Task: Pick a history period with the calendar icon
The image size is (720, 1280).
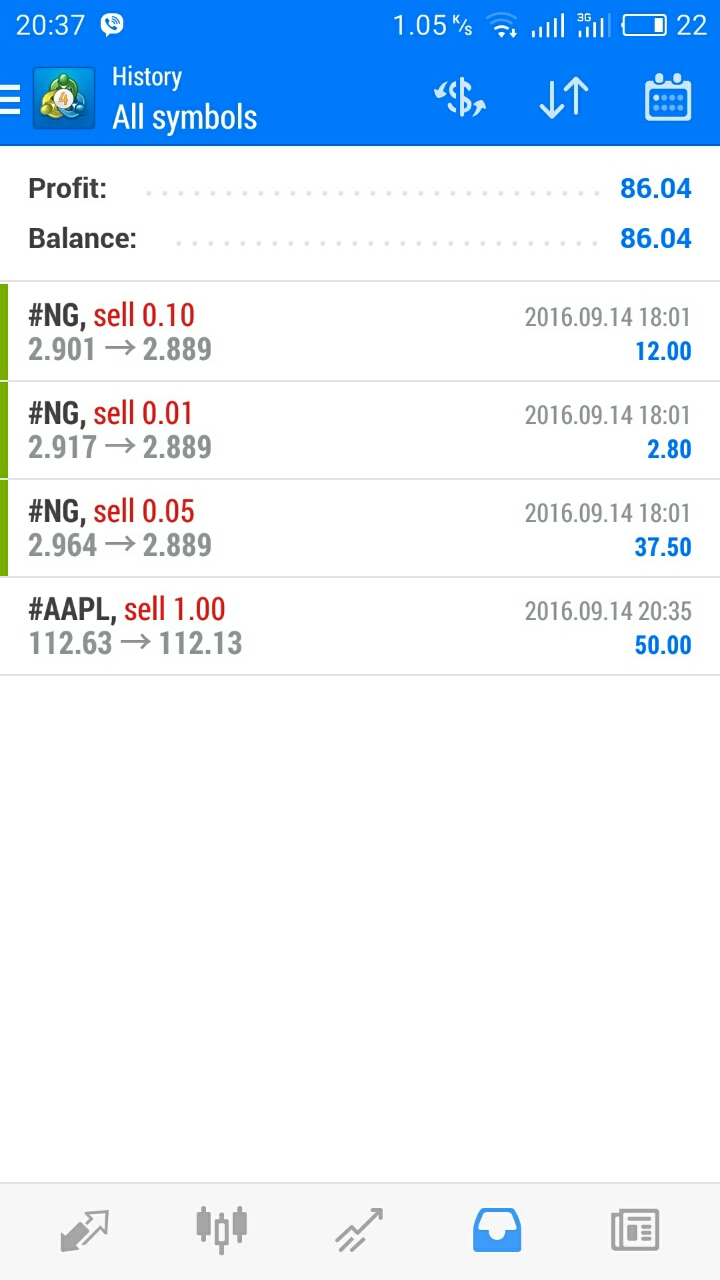Action: [x=668, y=98]
